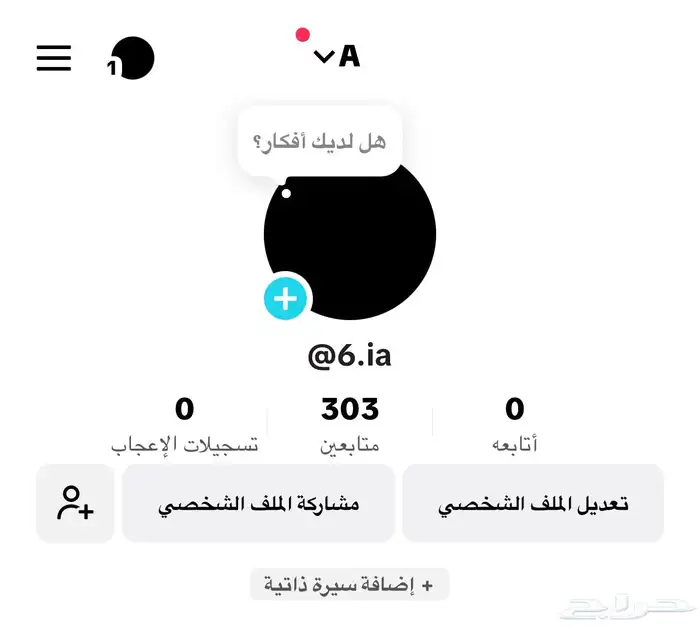Add a profile photo with the plus badge
The width and height of the screenshot is (700, 627).
click(x=285, y=298)
